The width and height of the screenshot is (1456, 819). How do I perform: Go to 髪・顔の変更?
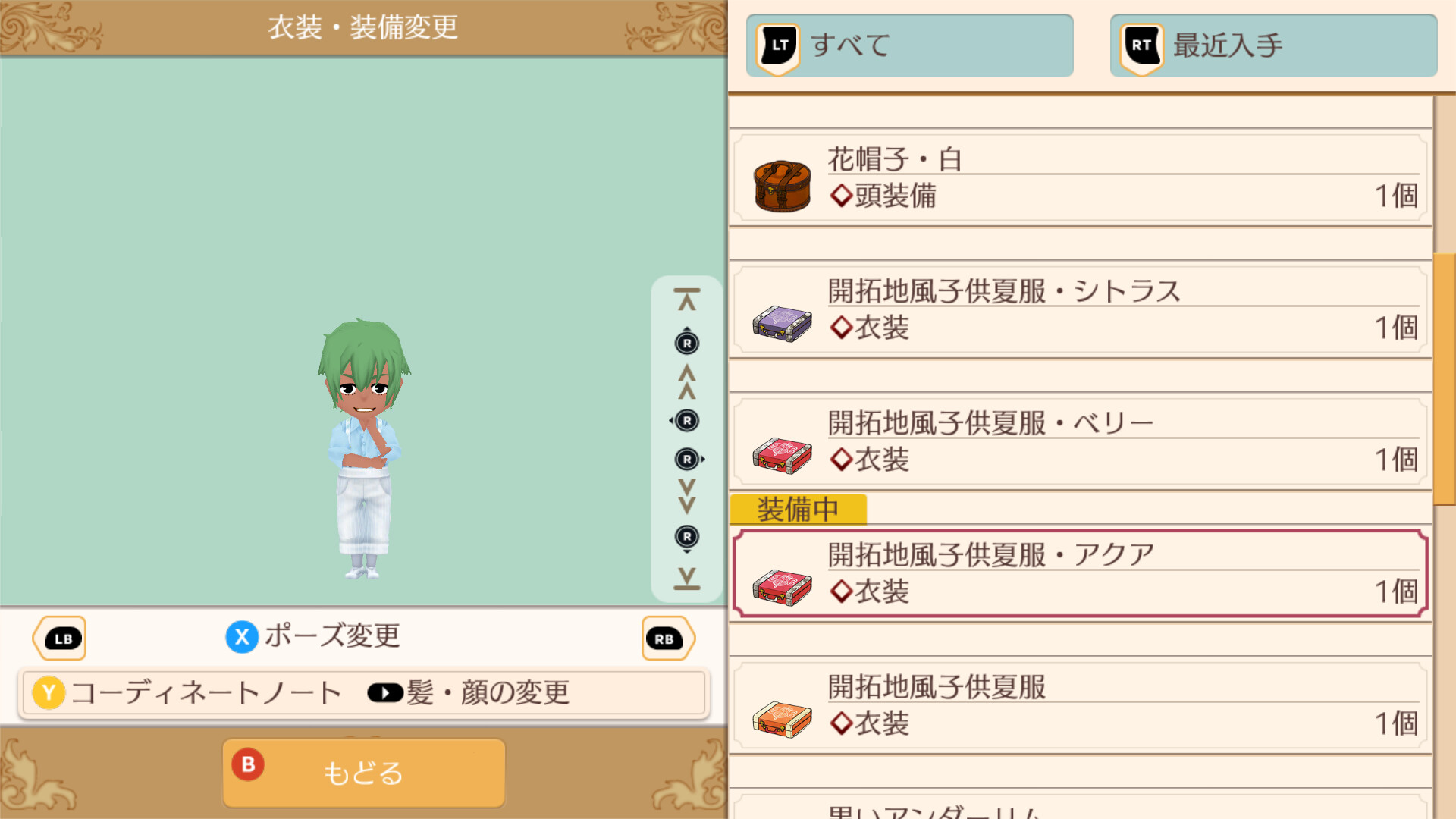click(x=469, y=692)
